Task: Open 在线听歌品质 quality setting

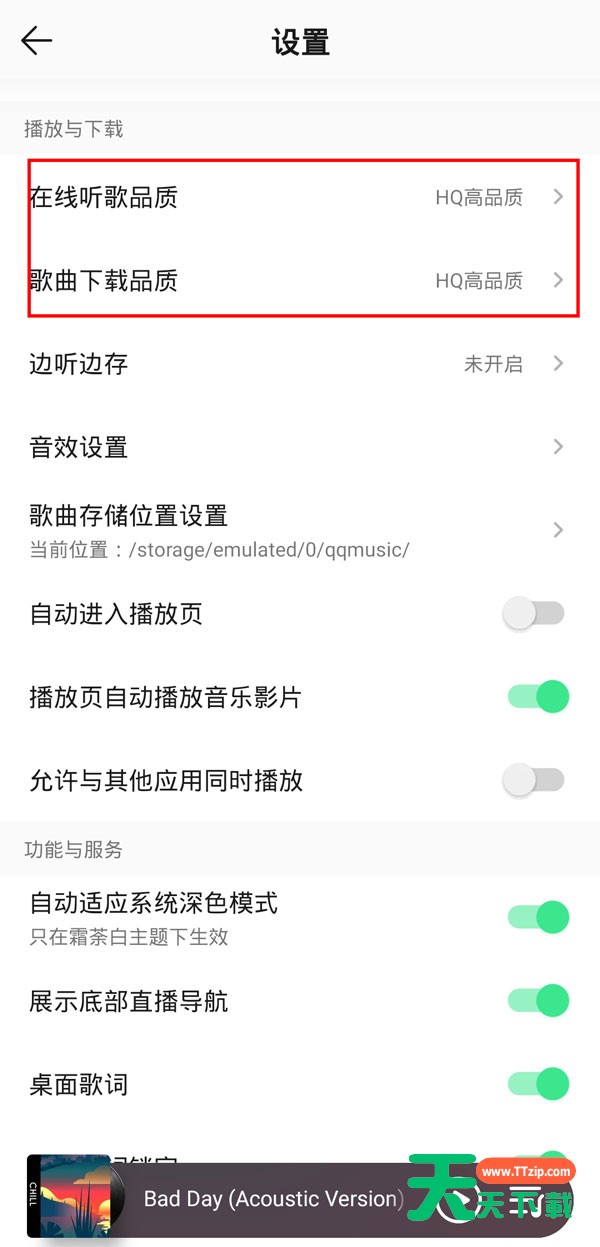Action: (300, 197)
